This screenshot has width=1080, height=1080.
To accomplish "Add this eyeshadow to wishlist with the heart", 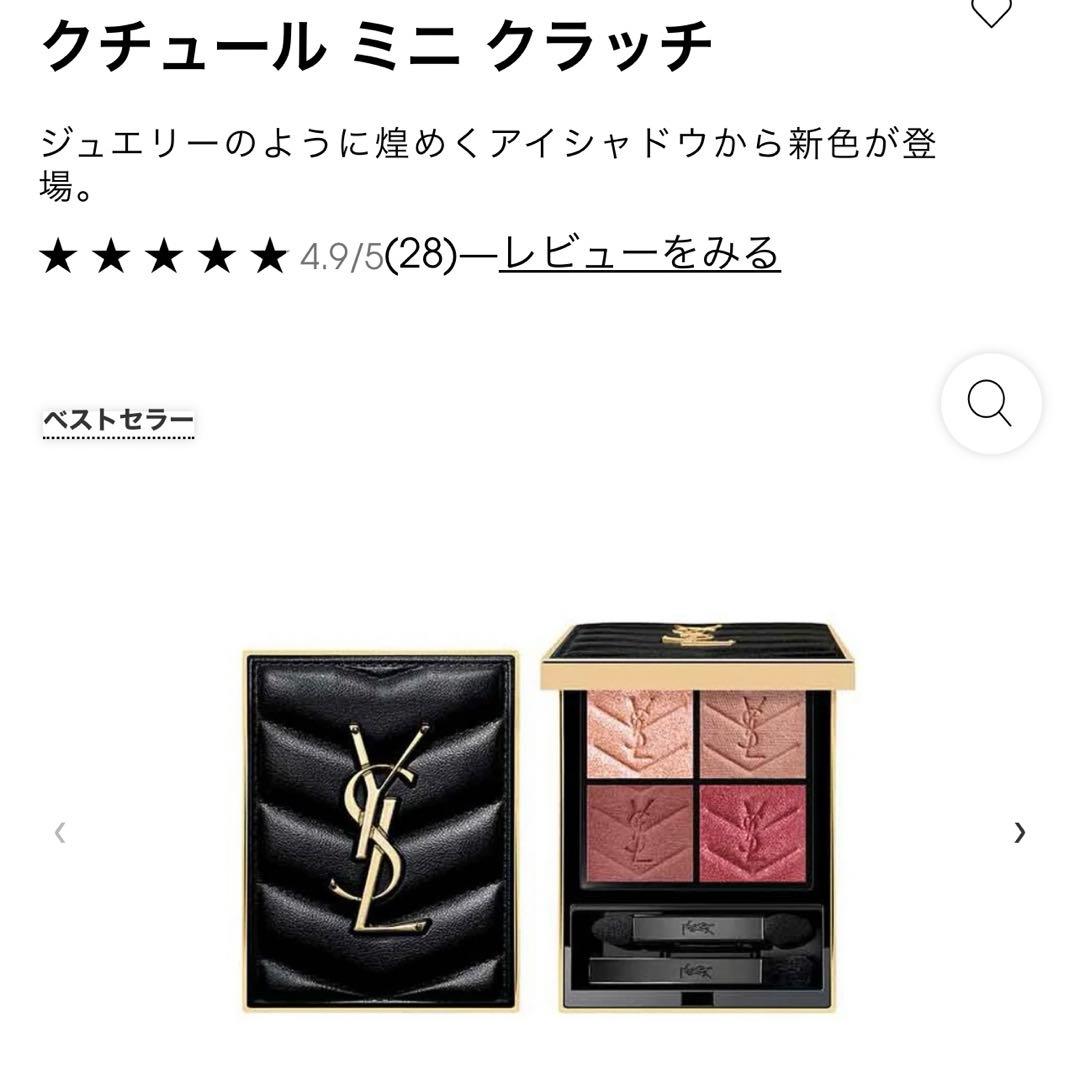I will coord(991,11).
